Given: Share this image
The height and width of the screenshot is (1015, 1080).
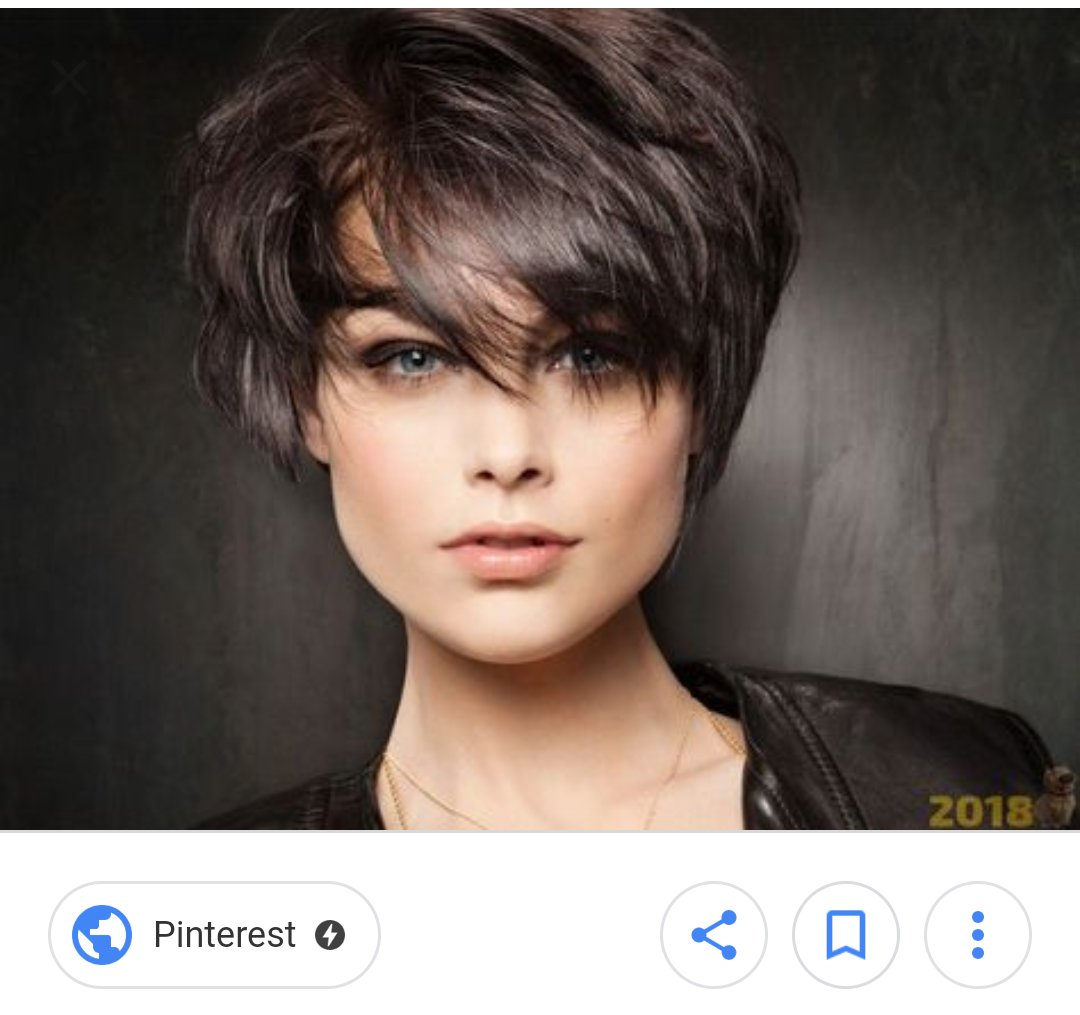Looking at the screenshot, I should click(714, 935).
